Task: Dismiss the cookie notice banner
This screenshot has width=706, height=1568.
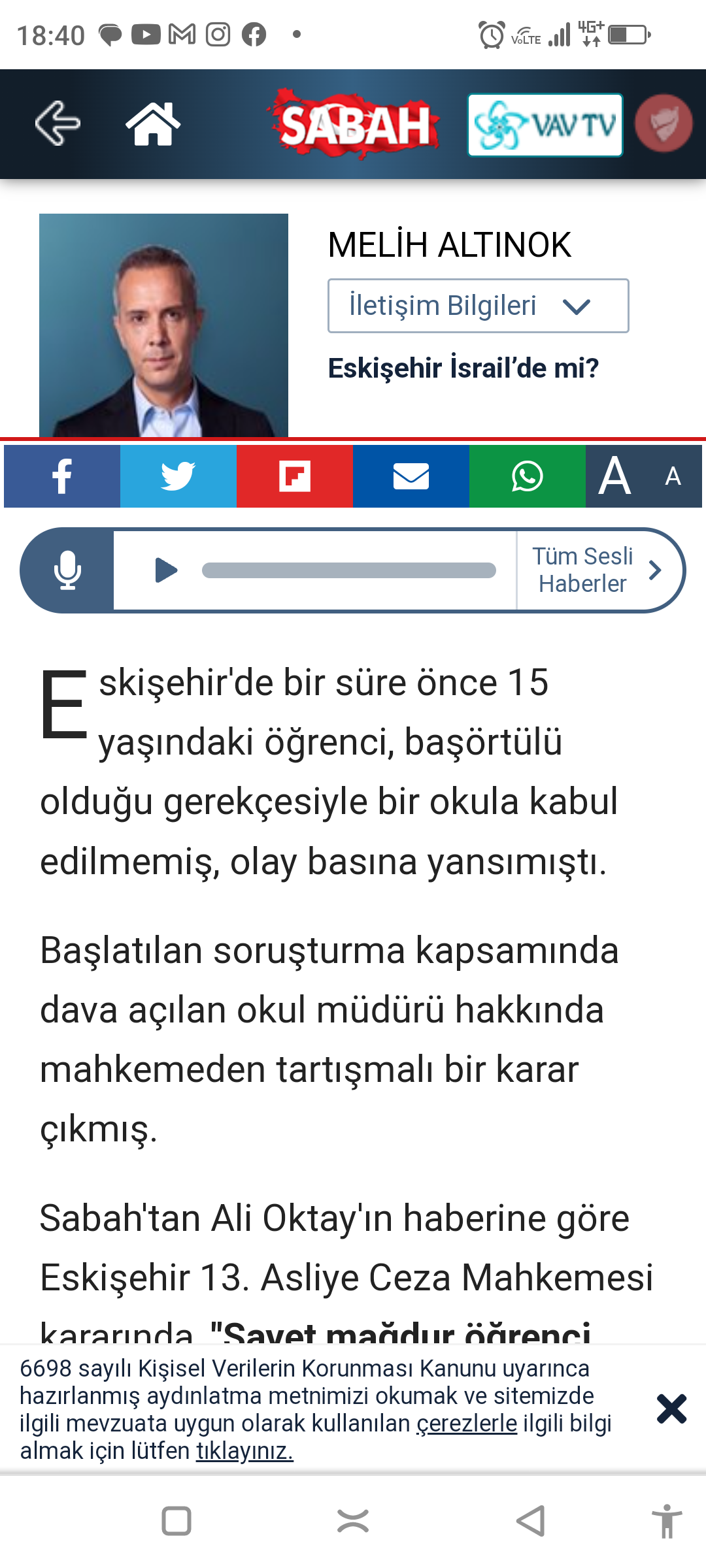Action: click(x=671, y=1409)
